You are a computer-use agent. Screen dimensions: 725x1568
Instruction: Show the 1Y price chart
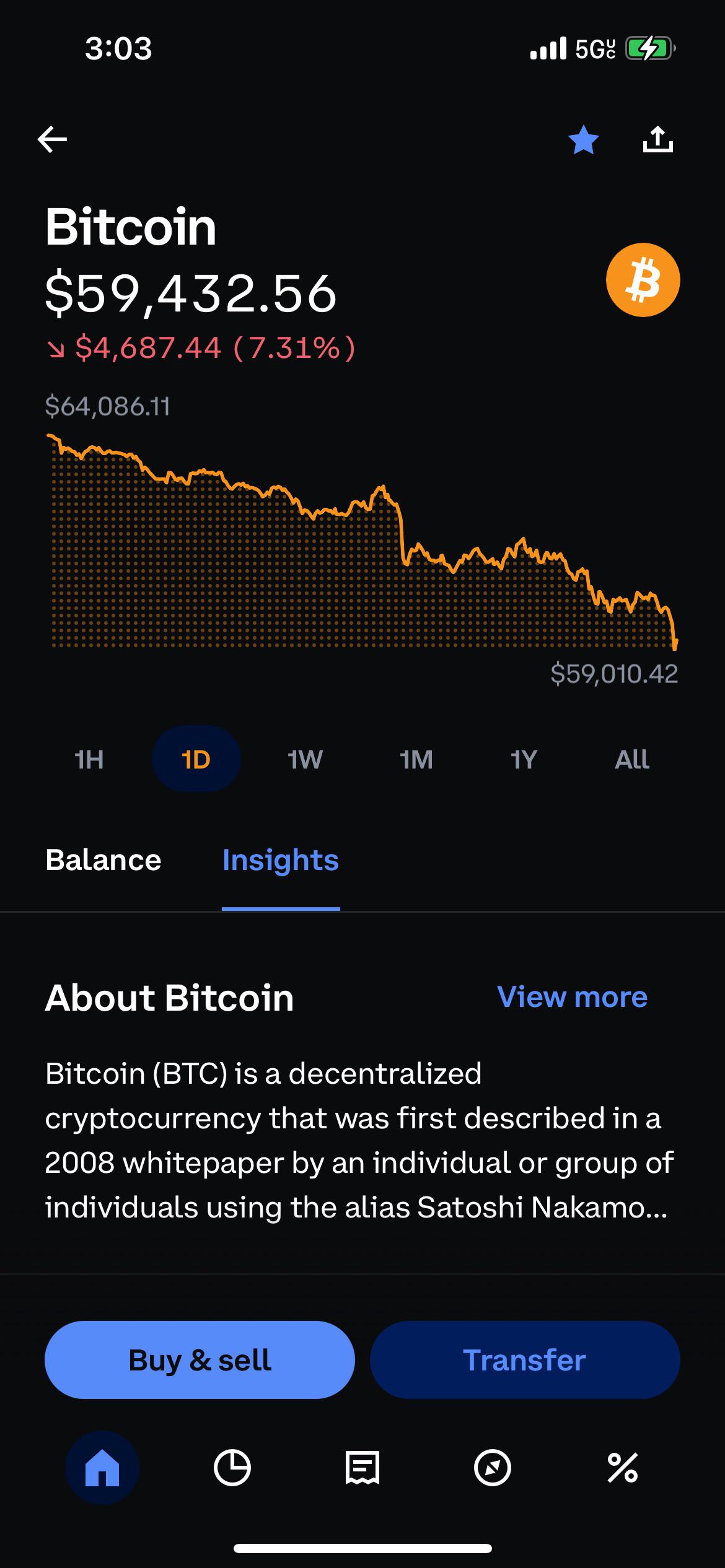[x=524, y=759]
